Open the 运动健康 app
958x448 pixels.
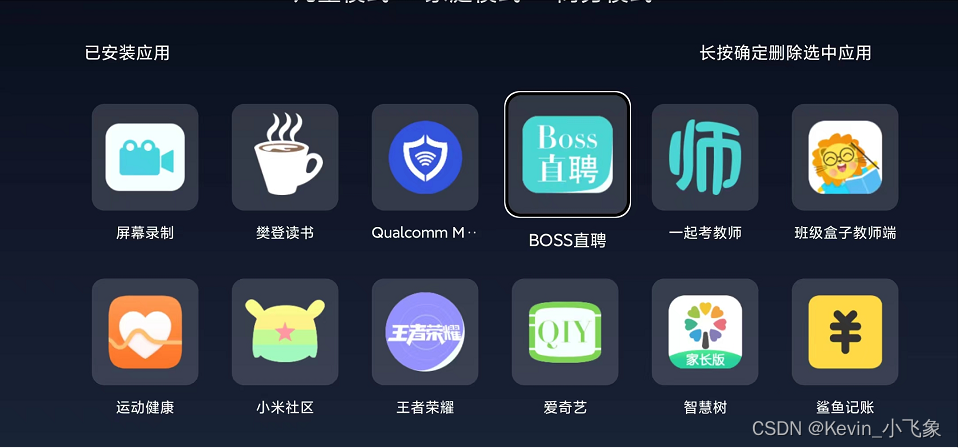145,332
